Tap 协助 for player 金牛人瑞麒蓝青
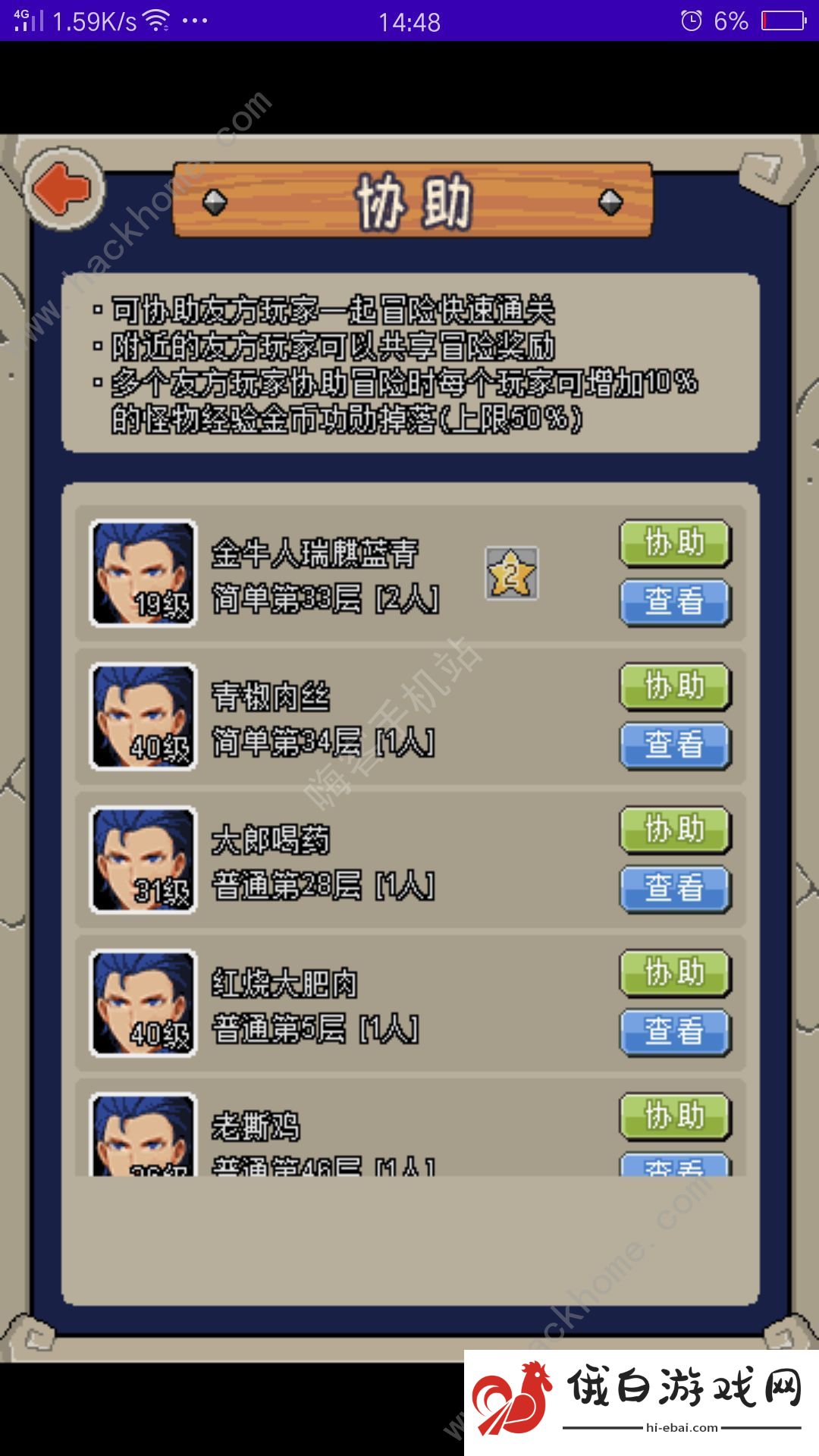Viewport: 819px width, 1456px height. pos(675,543)
